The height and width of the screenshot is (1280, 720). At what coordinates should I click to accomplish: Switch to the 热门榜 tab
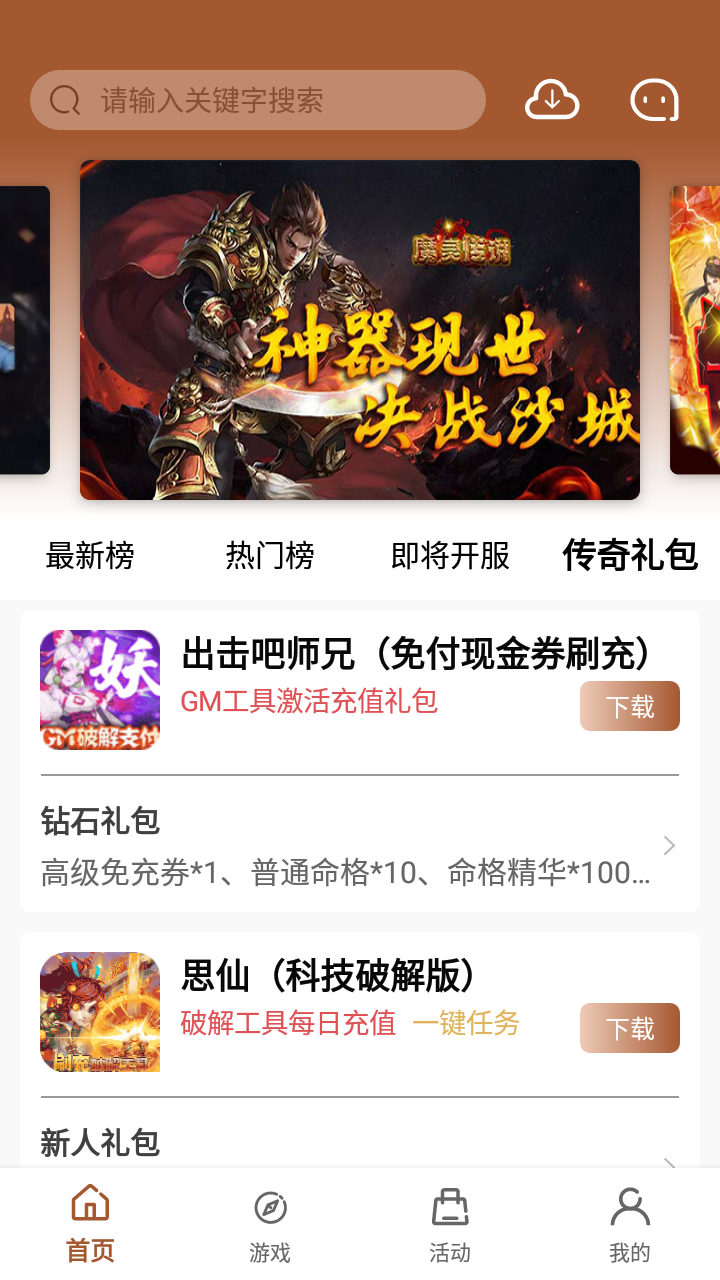pyautogui.click(x=270, y=555)
